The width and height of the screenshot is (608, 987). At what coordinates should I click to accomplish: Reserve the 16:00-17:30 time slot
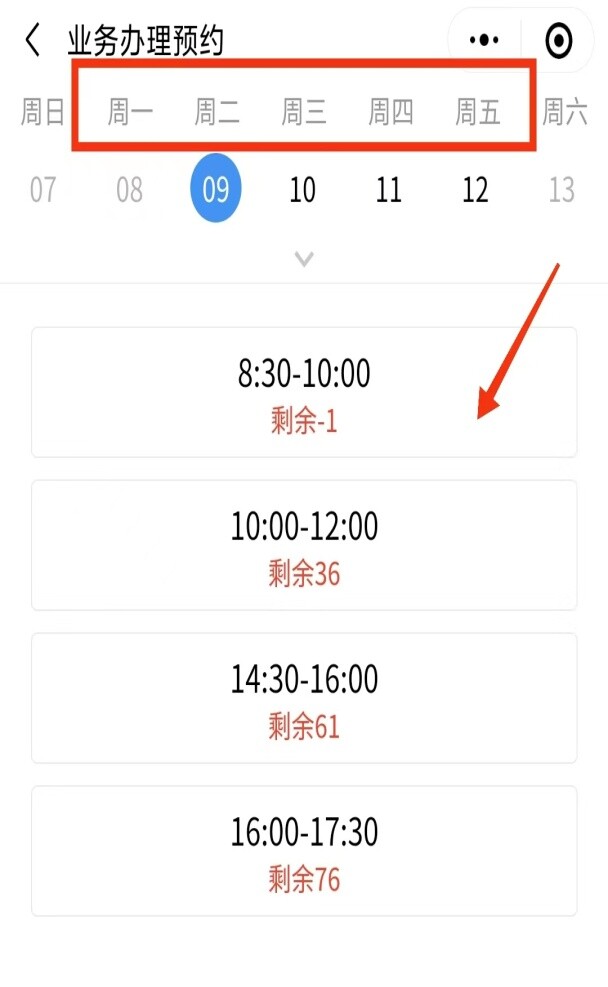[x=304, y=851]
